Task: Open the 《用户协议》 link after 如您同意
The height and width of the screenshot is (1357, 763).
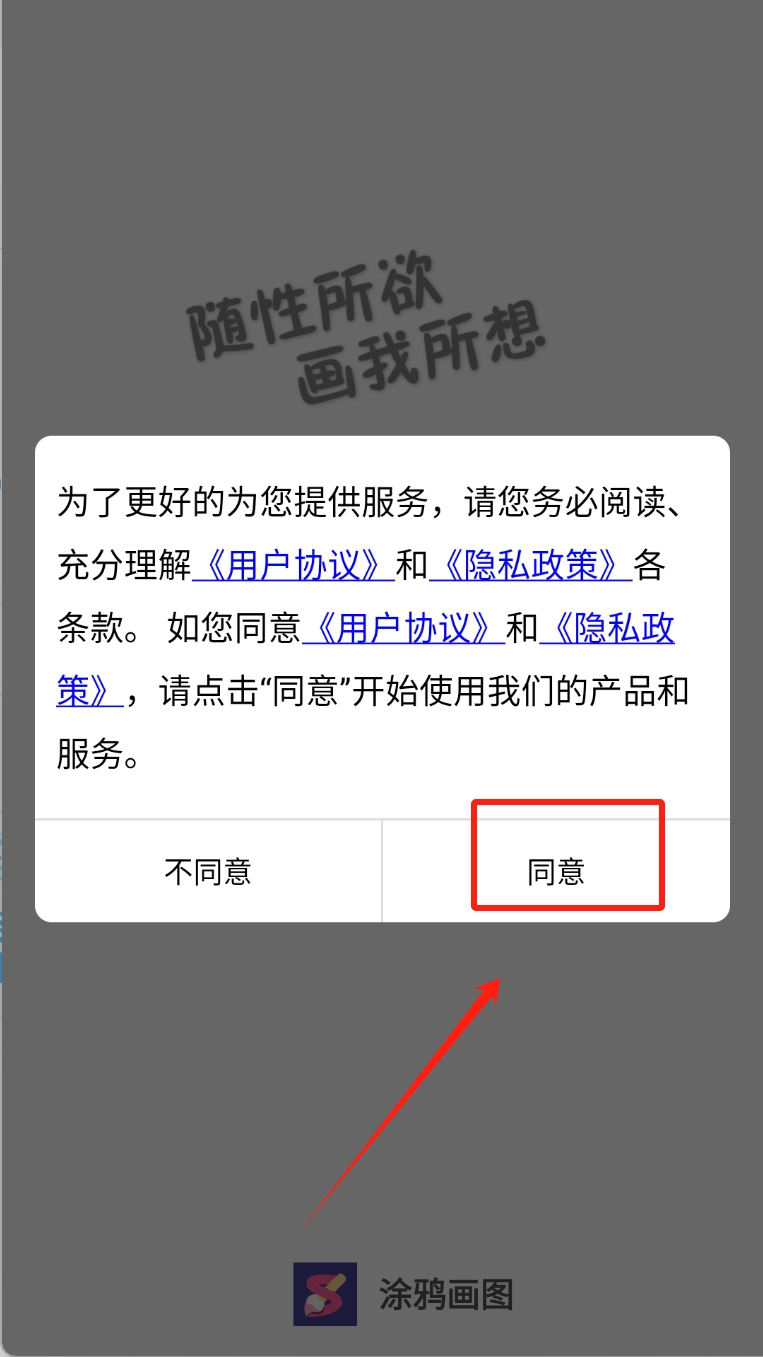Action: click(x=402, y=629)
